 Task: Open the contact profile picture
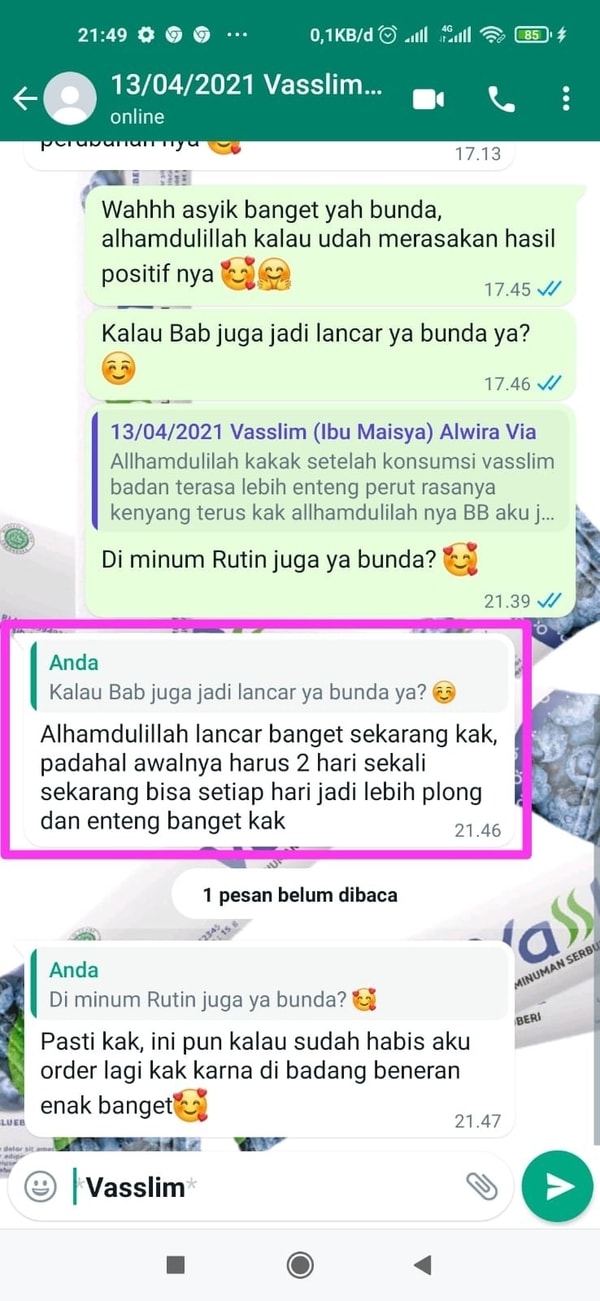[70, 98]
